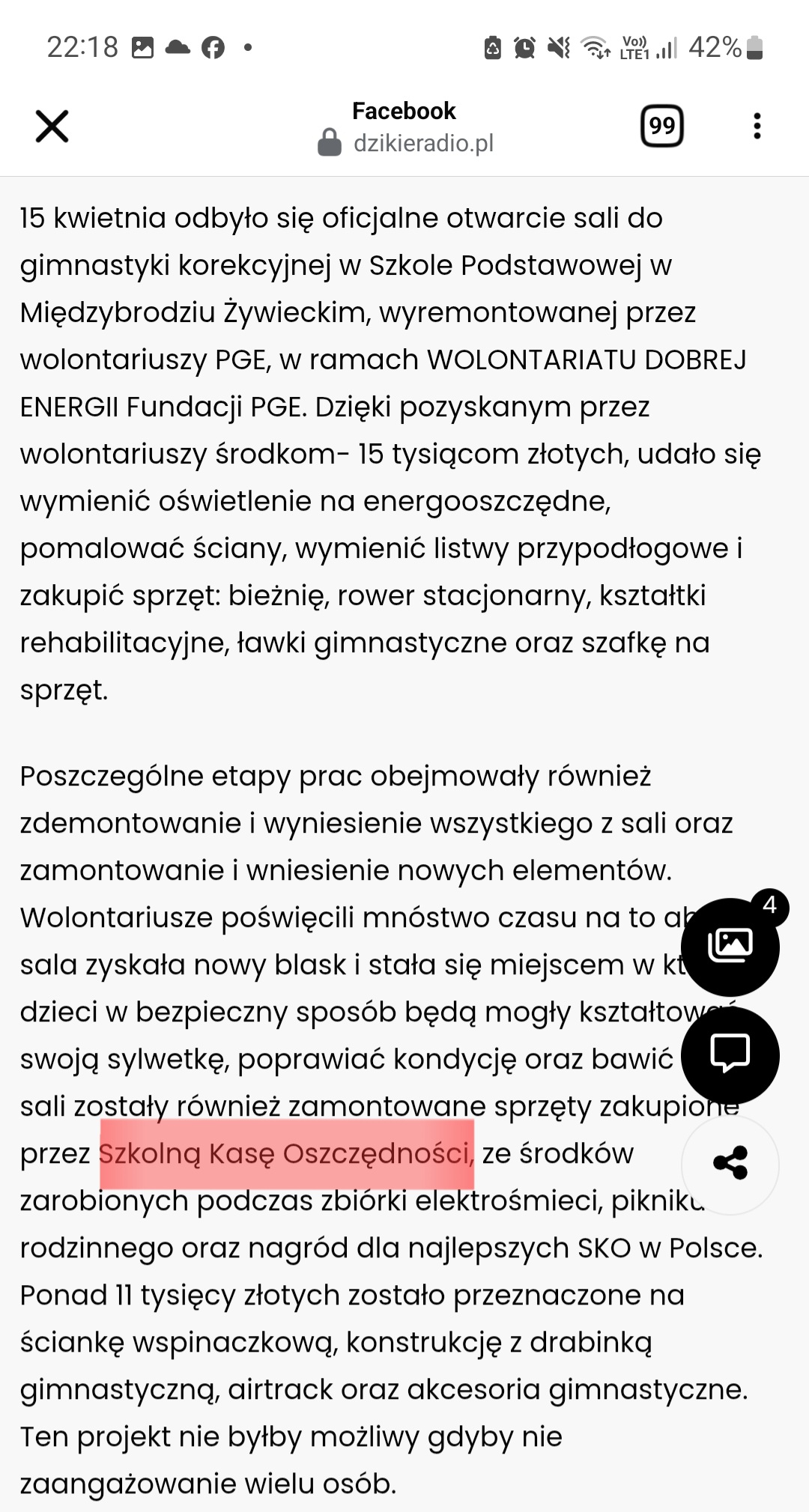
Task: Open the photo gallery with 4 images
Action: (x=730, y=946)
